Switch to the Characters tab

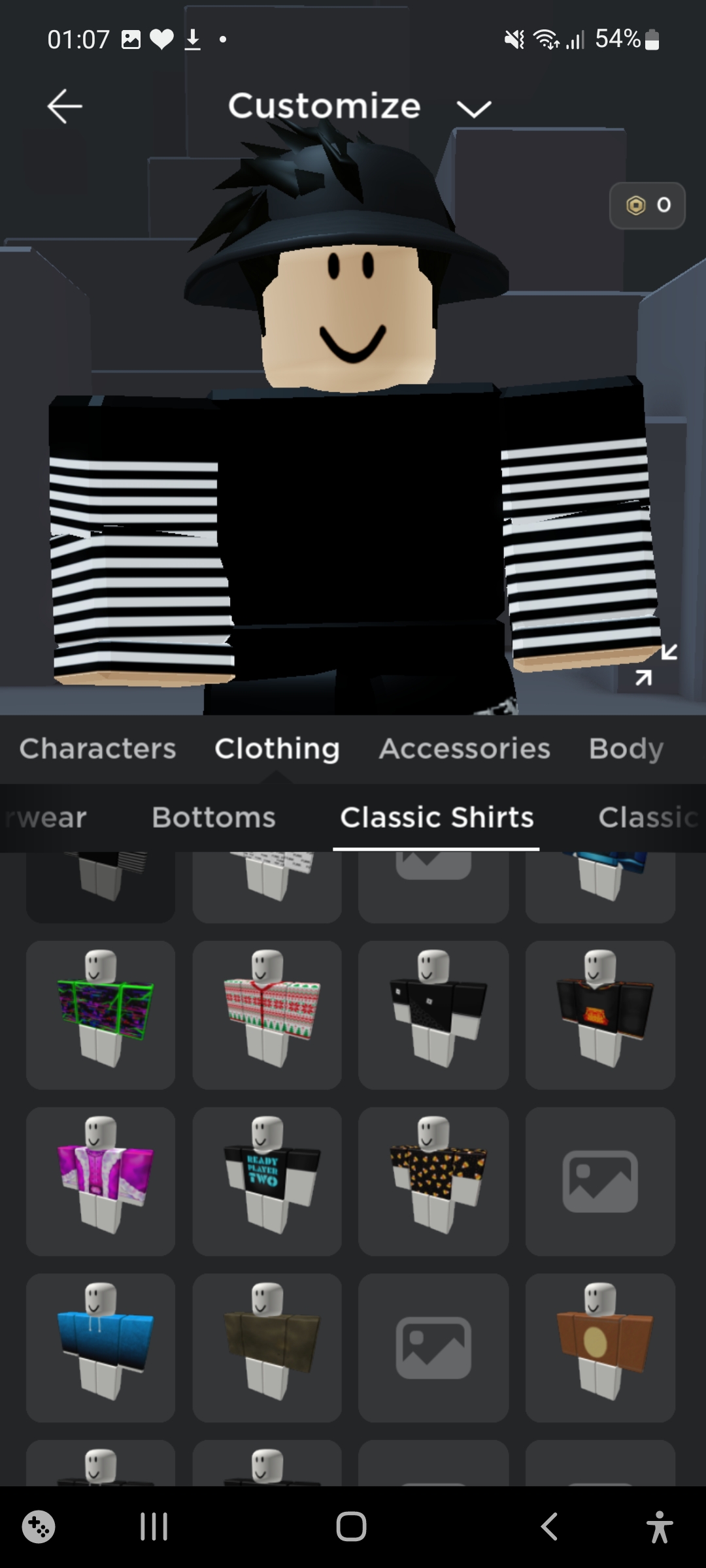pyautogui.click(x=98, y=749)
